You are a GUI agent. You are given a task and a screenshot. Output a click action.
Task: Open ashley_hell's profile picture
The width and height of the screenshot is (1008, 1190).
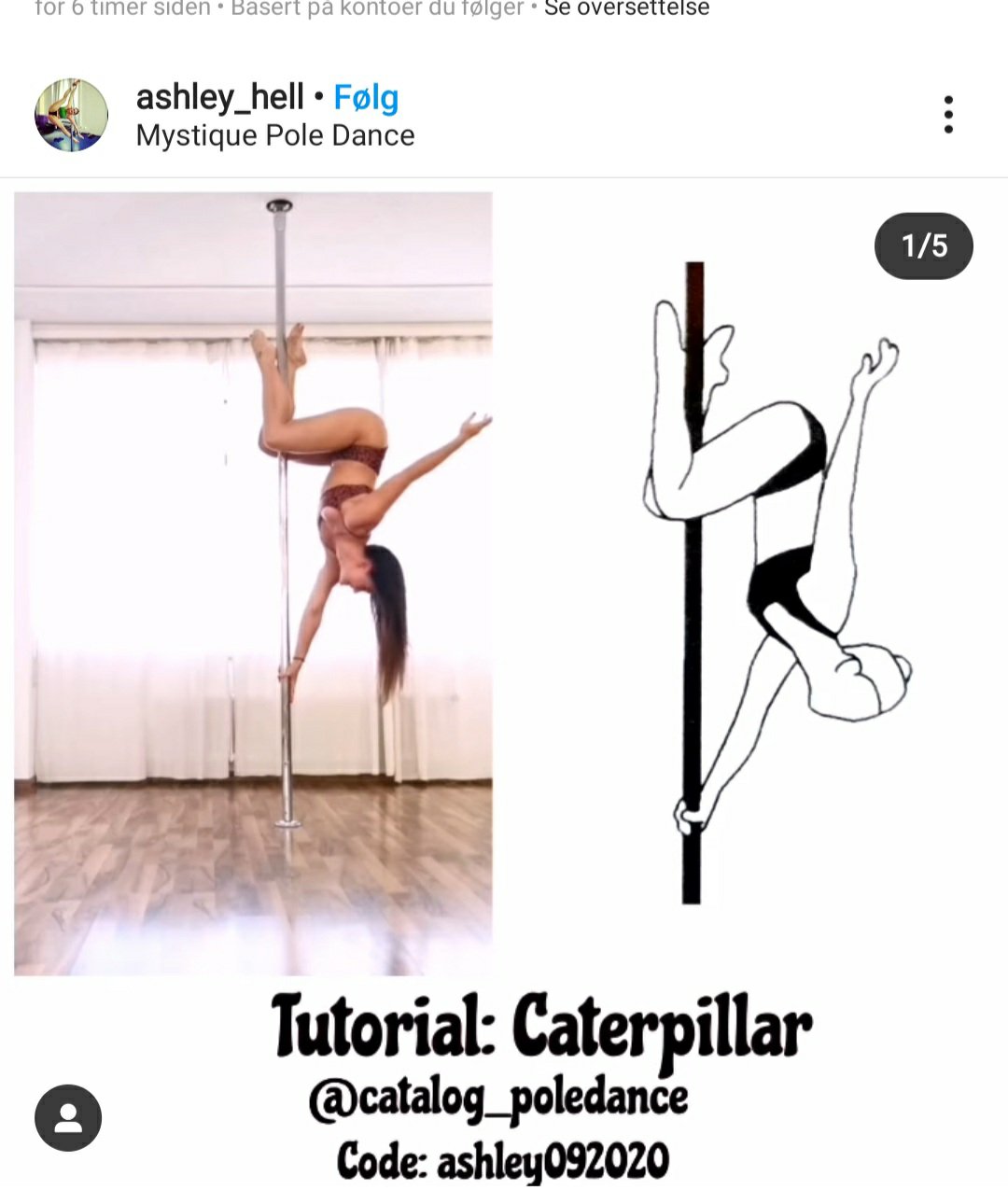click(71, 115)
